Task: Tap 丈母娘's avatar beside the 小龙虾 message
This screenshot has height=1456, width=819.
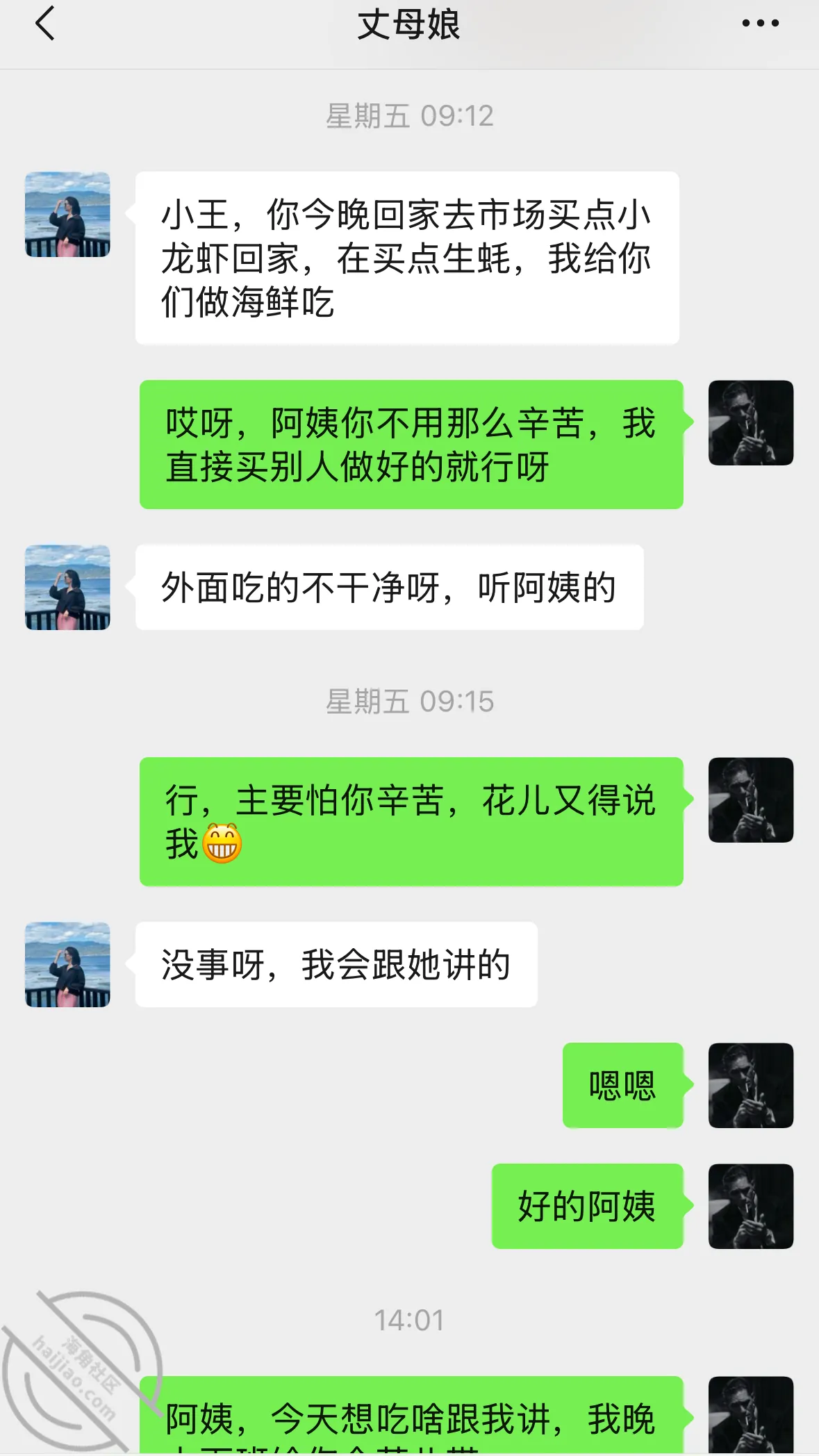Action: 67,215
